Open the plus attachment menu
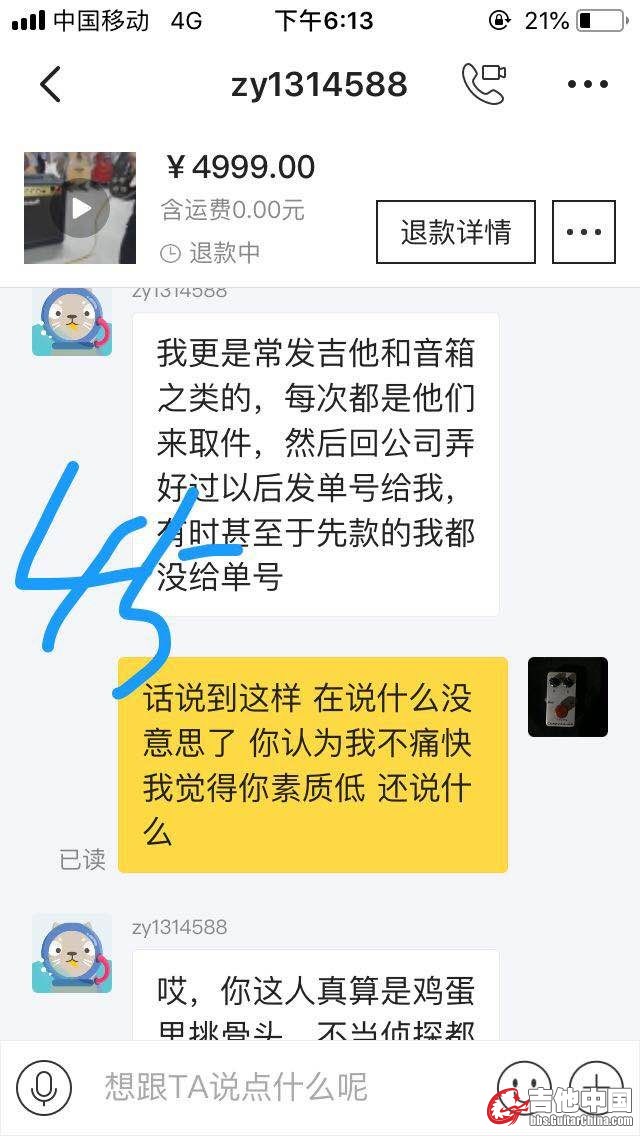 [x=596, y=1087]
